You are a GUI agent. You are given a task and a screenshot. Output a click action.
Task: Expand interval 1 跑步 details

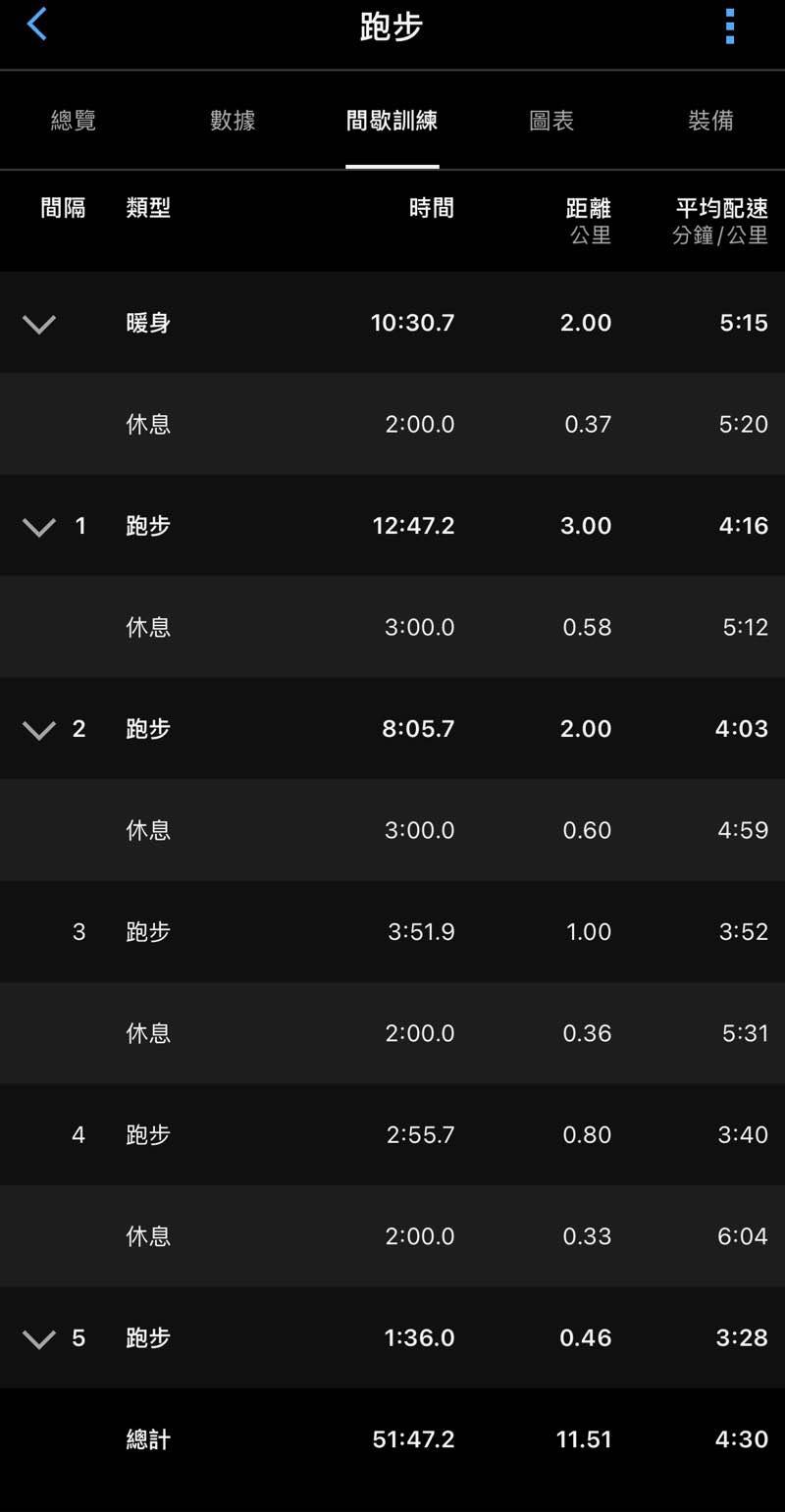click(x=39, y=527)
